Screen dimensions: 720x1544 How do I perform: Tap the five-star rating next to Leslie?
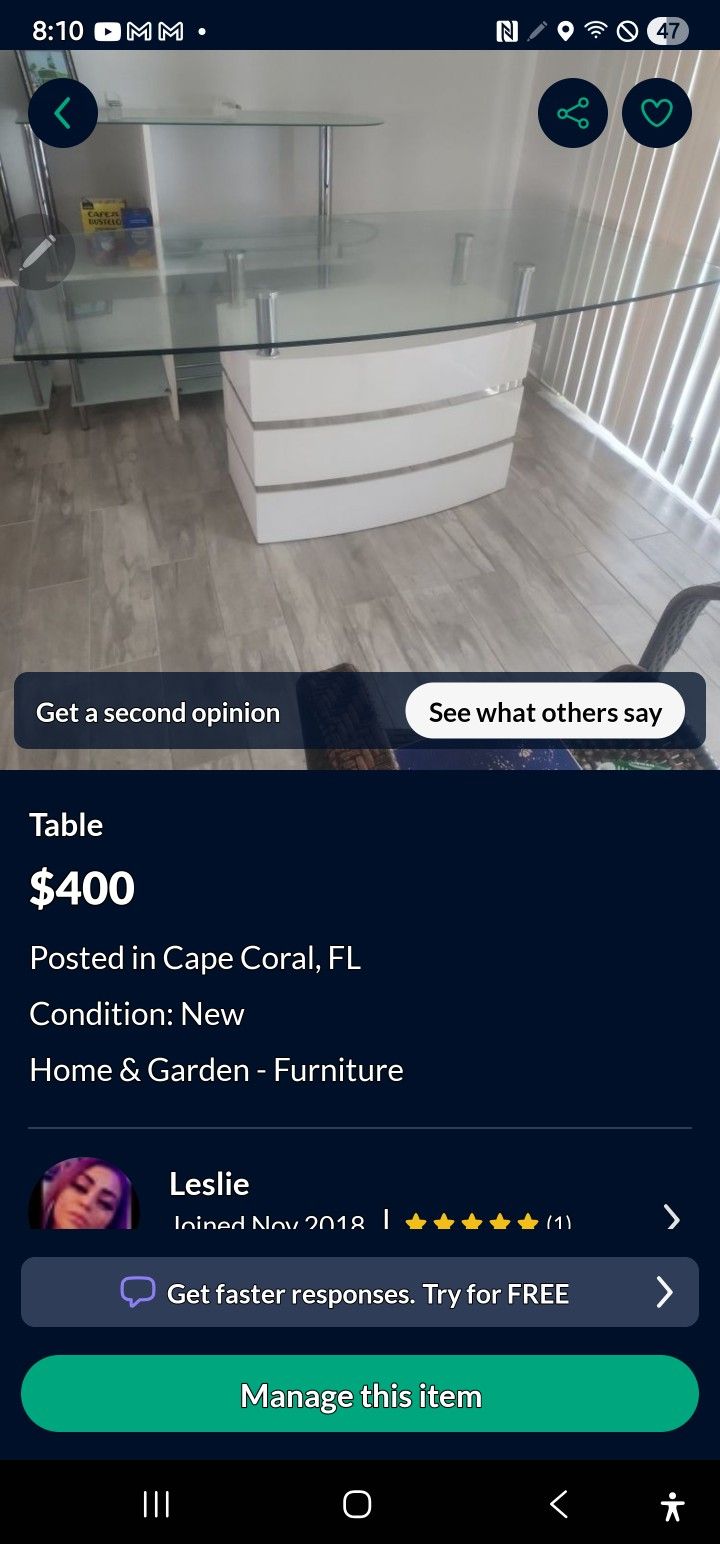[x=471, y=1221]
